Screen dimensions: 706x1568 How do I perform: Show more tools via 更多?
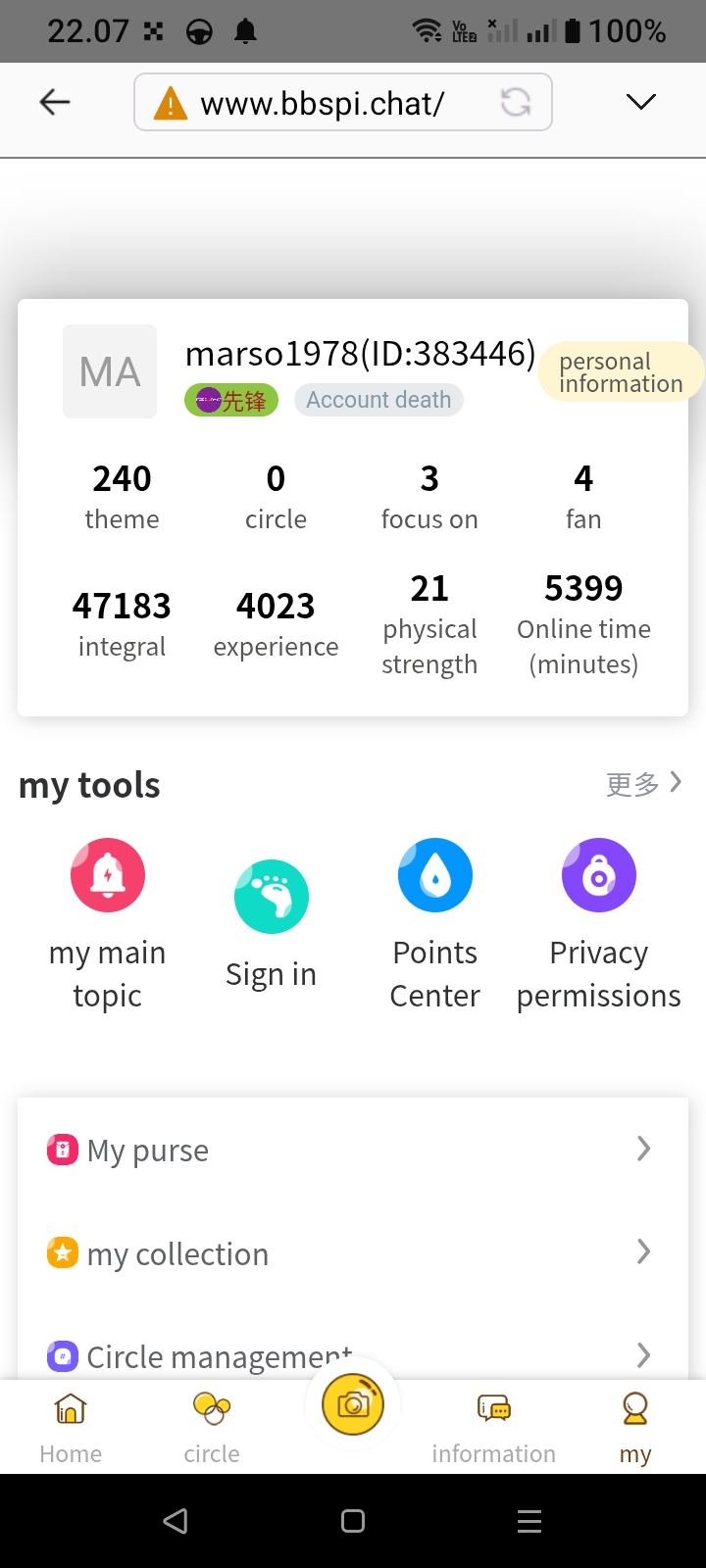(643, 783)
